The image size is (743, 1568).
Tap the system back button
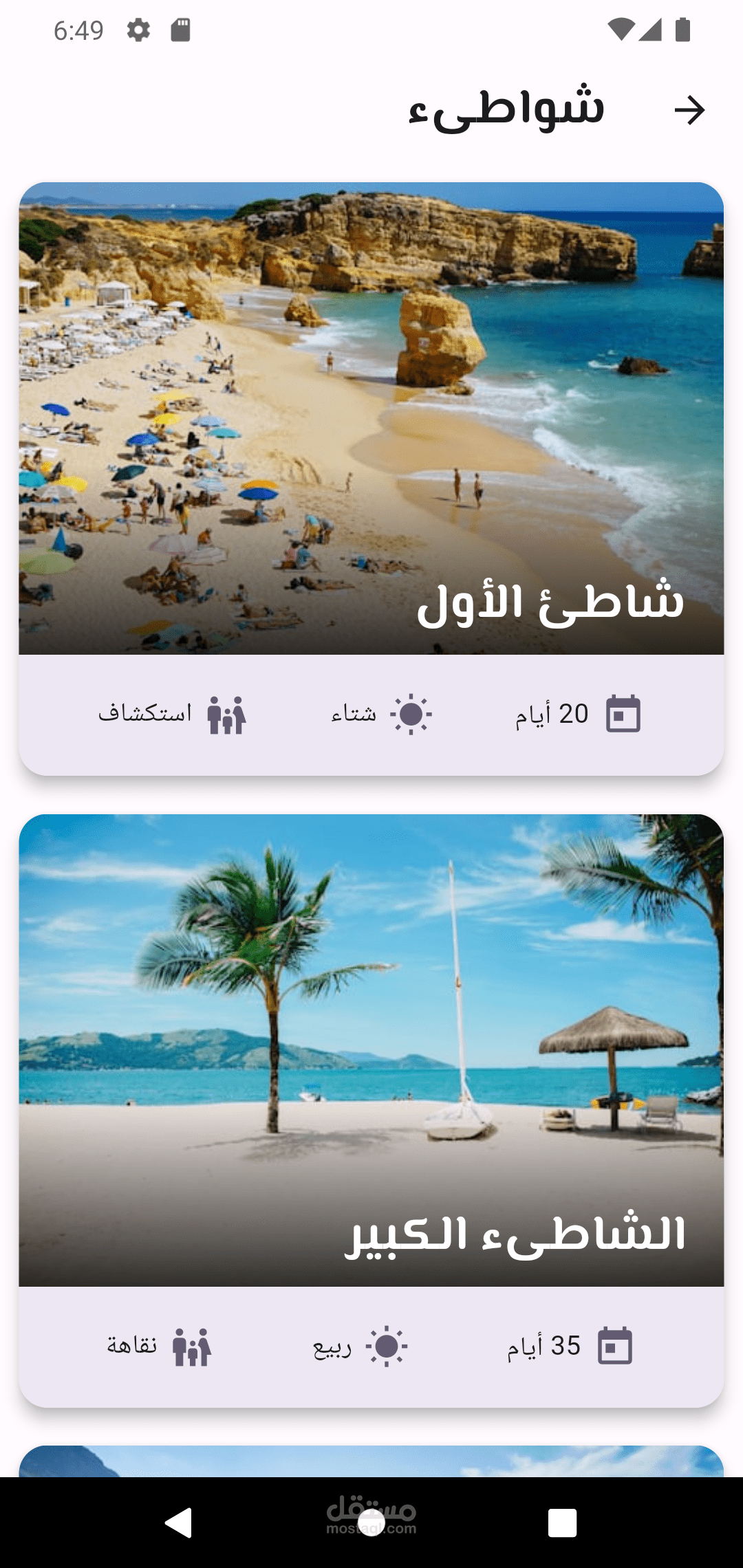(x=179, y=1523)
